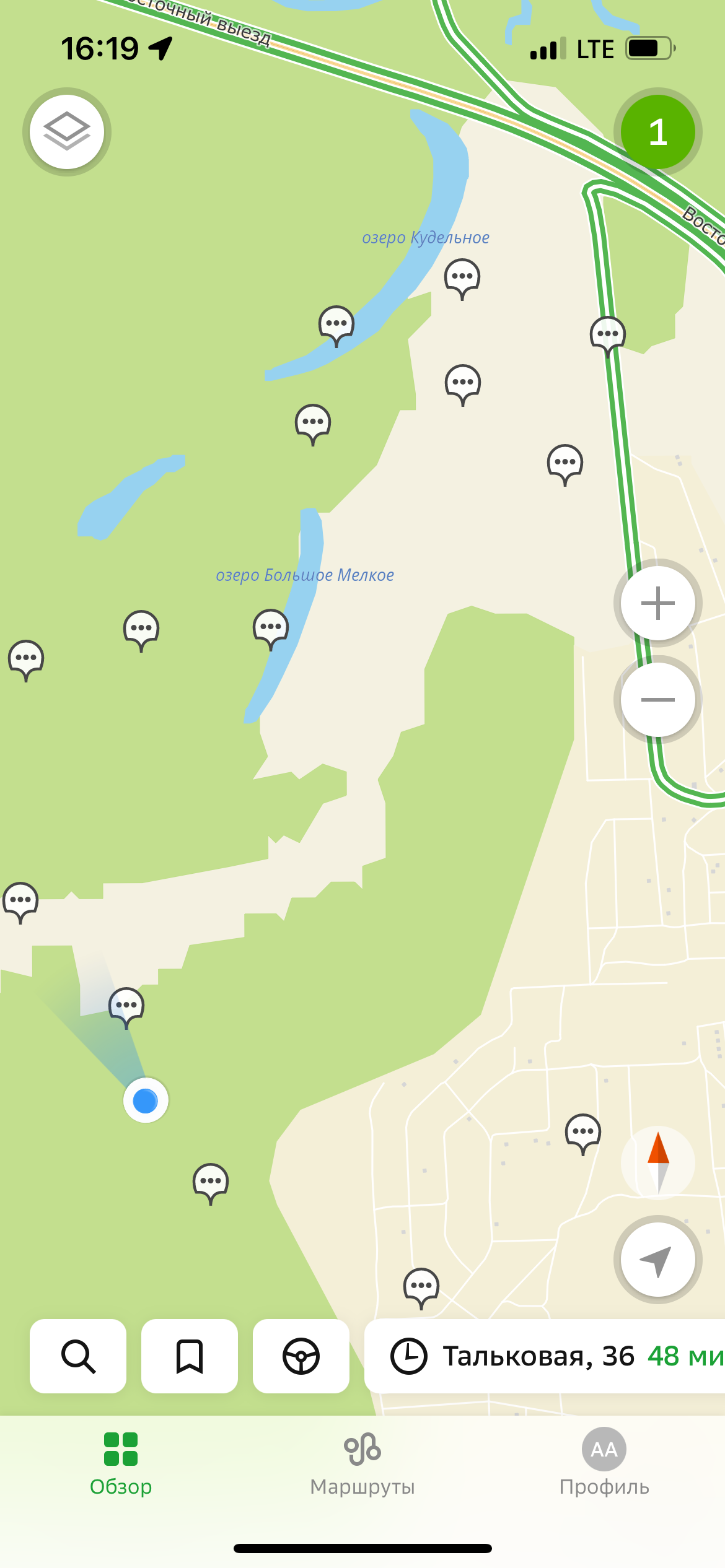
Task: Tap the steering wheel navigation button
Action: [x=301, y=1356]
